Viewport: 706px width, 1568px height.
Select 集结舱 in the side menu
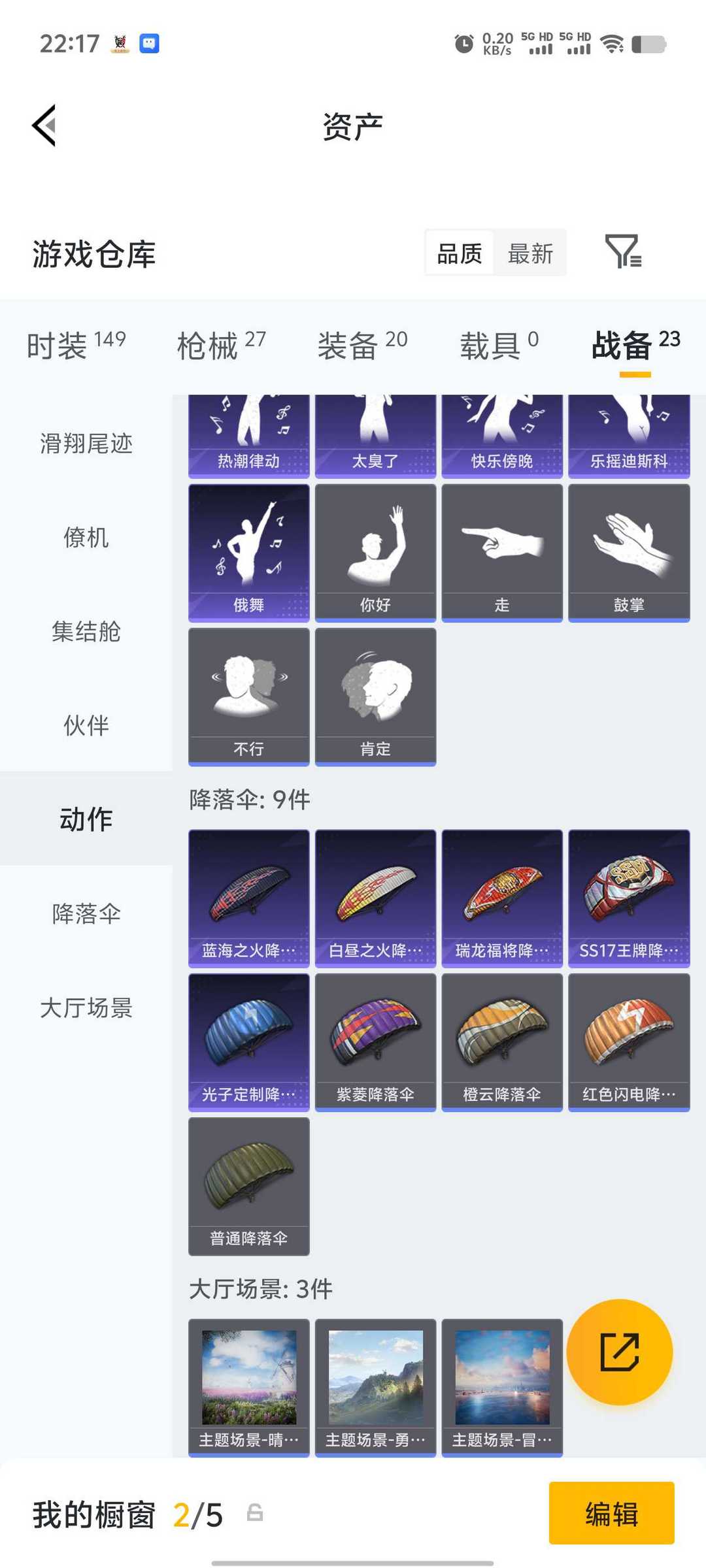86,632
